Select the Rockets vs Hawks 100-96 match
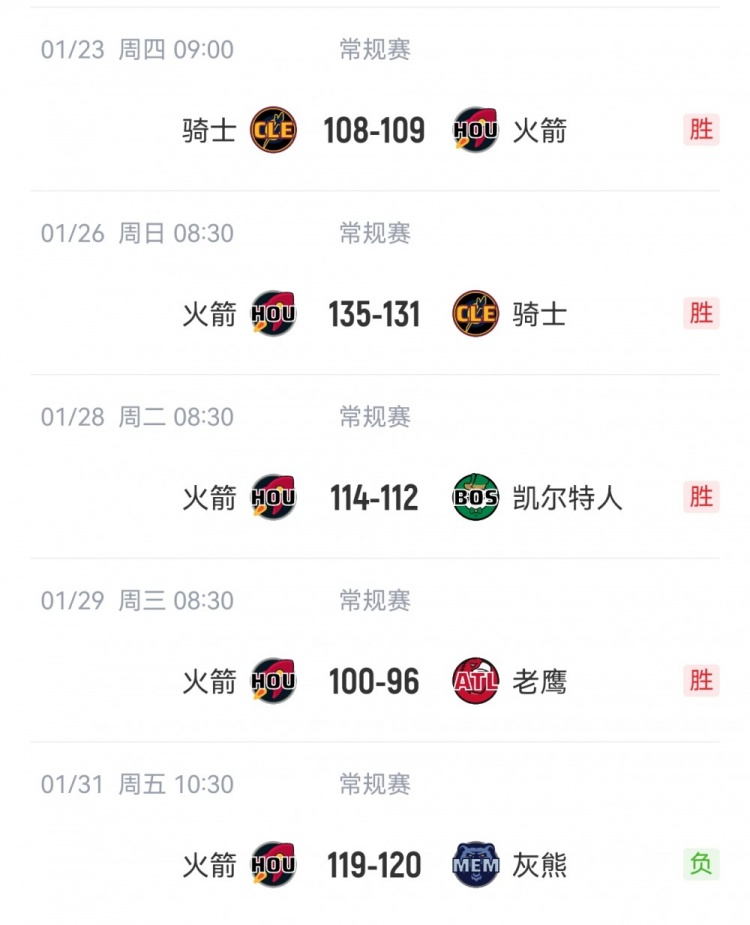The width and height of the screenshot is (750, 925). click(x=374, y=682)
